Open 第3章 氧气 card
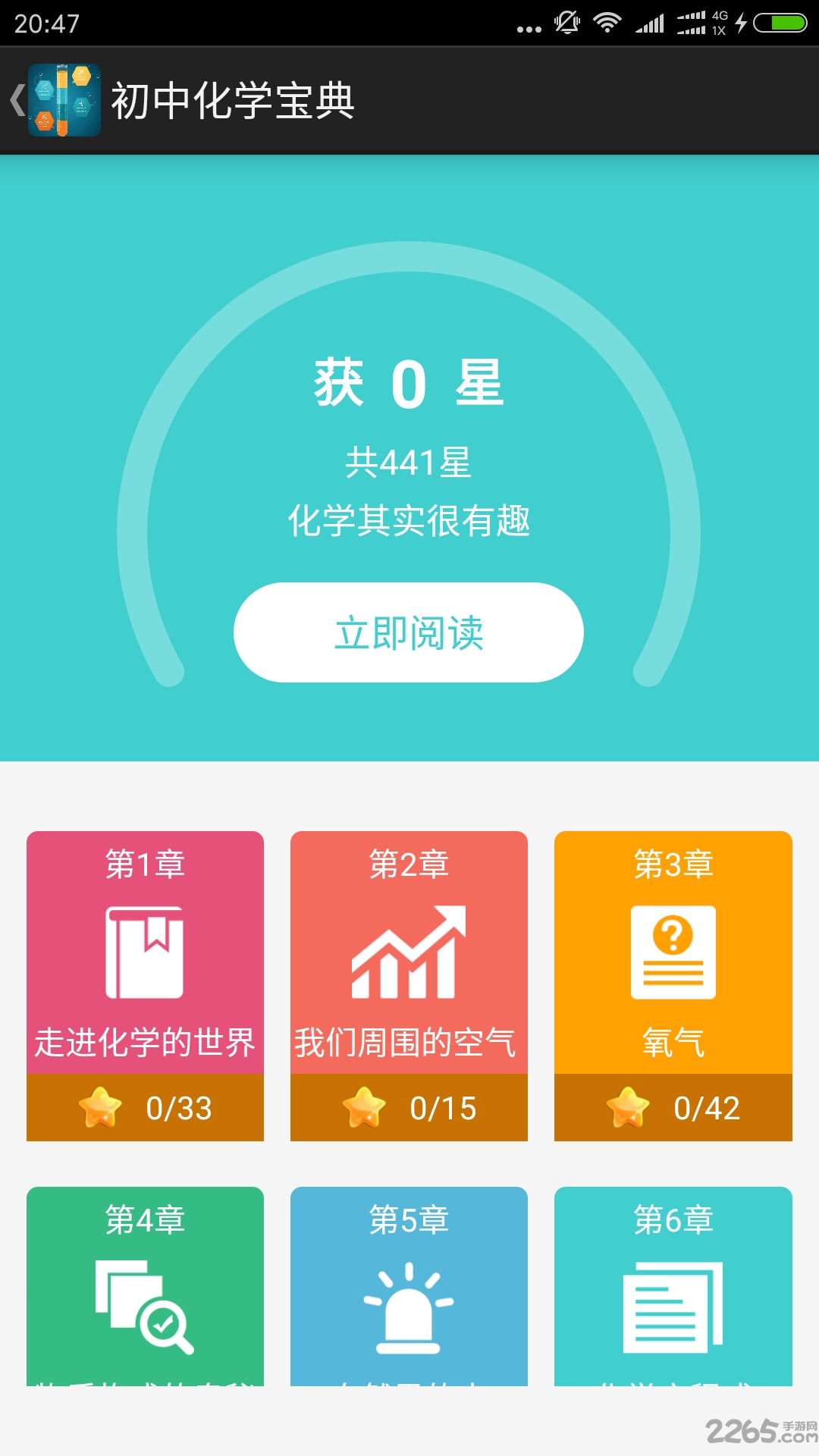 pos(673,984)
